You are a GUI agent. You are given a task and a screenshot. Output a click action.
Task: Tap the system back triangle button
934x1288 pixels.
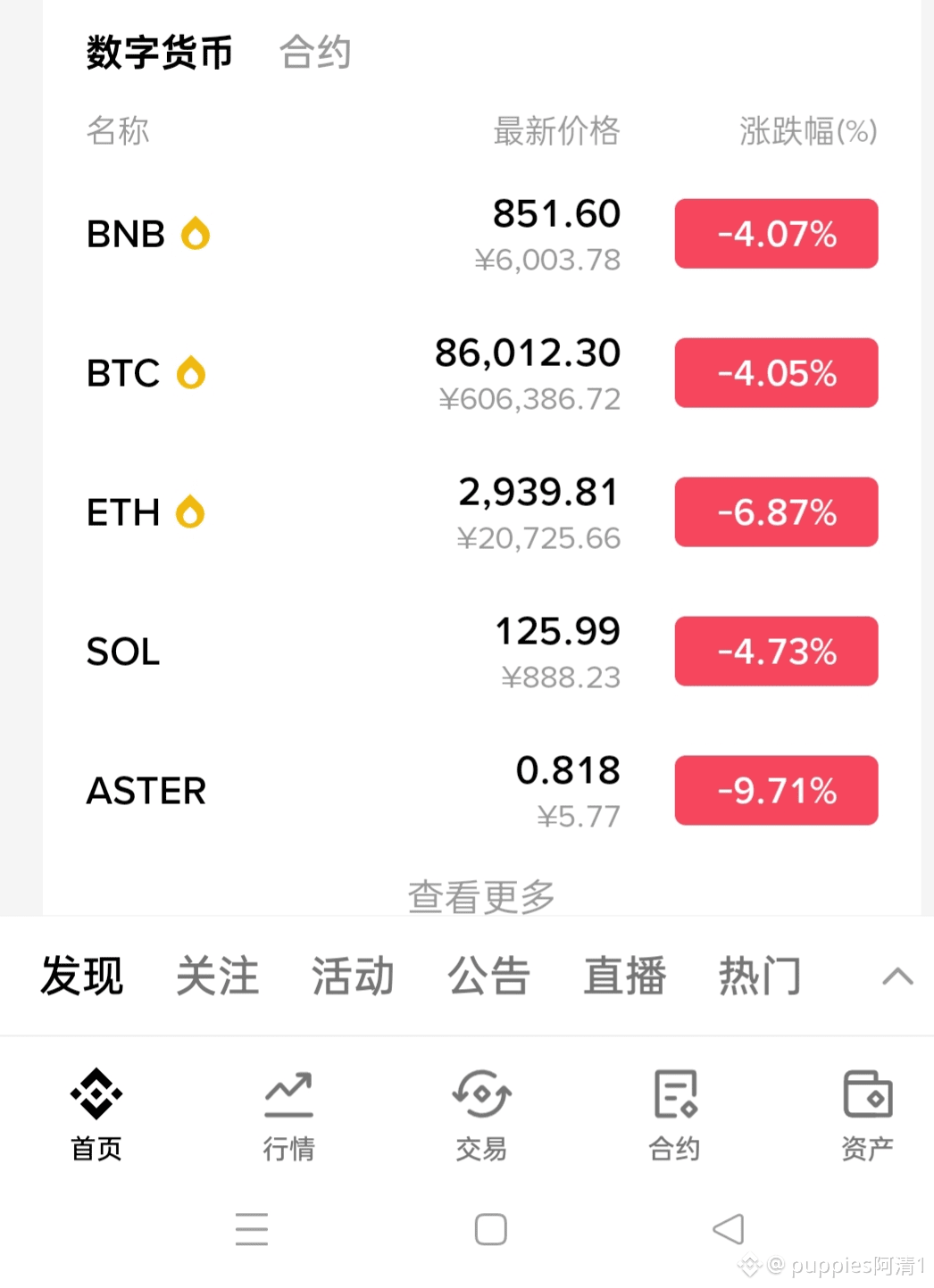tap(729, 1229)
